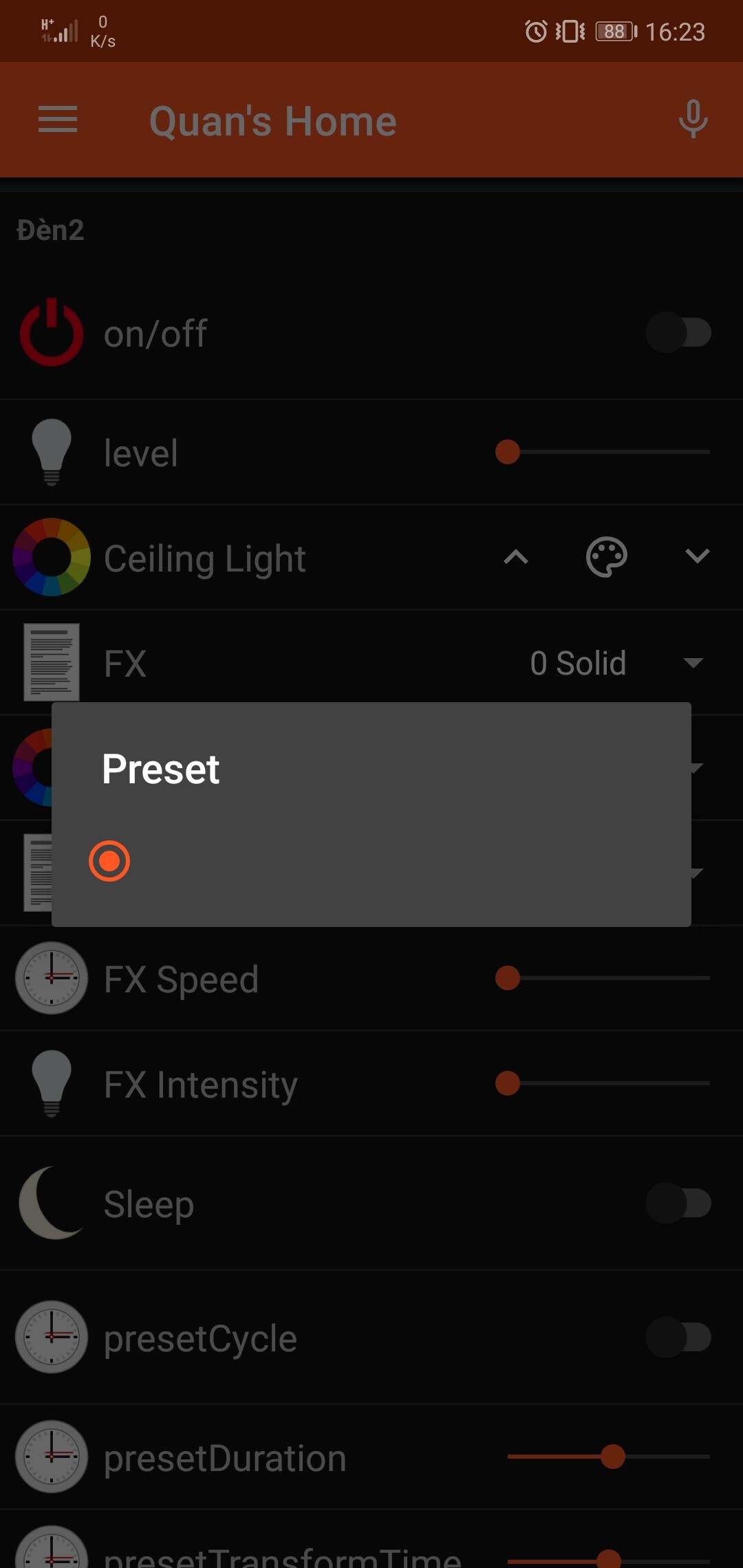Adjust the FX Intensity slider
The image size is (743, 1568).
(x=508, y=1083)
